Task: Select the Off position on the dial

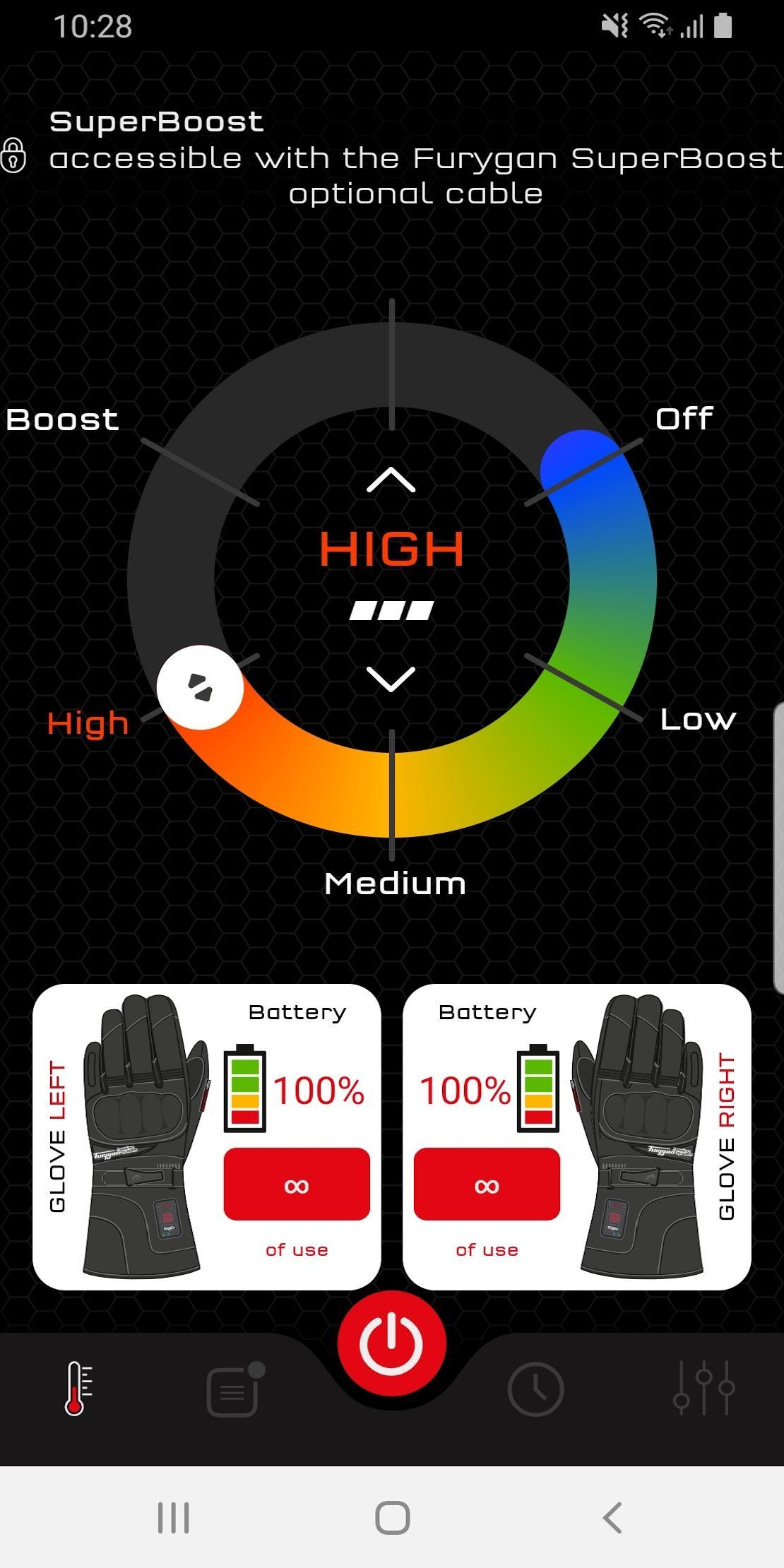Action: 684,419
